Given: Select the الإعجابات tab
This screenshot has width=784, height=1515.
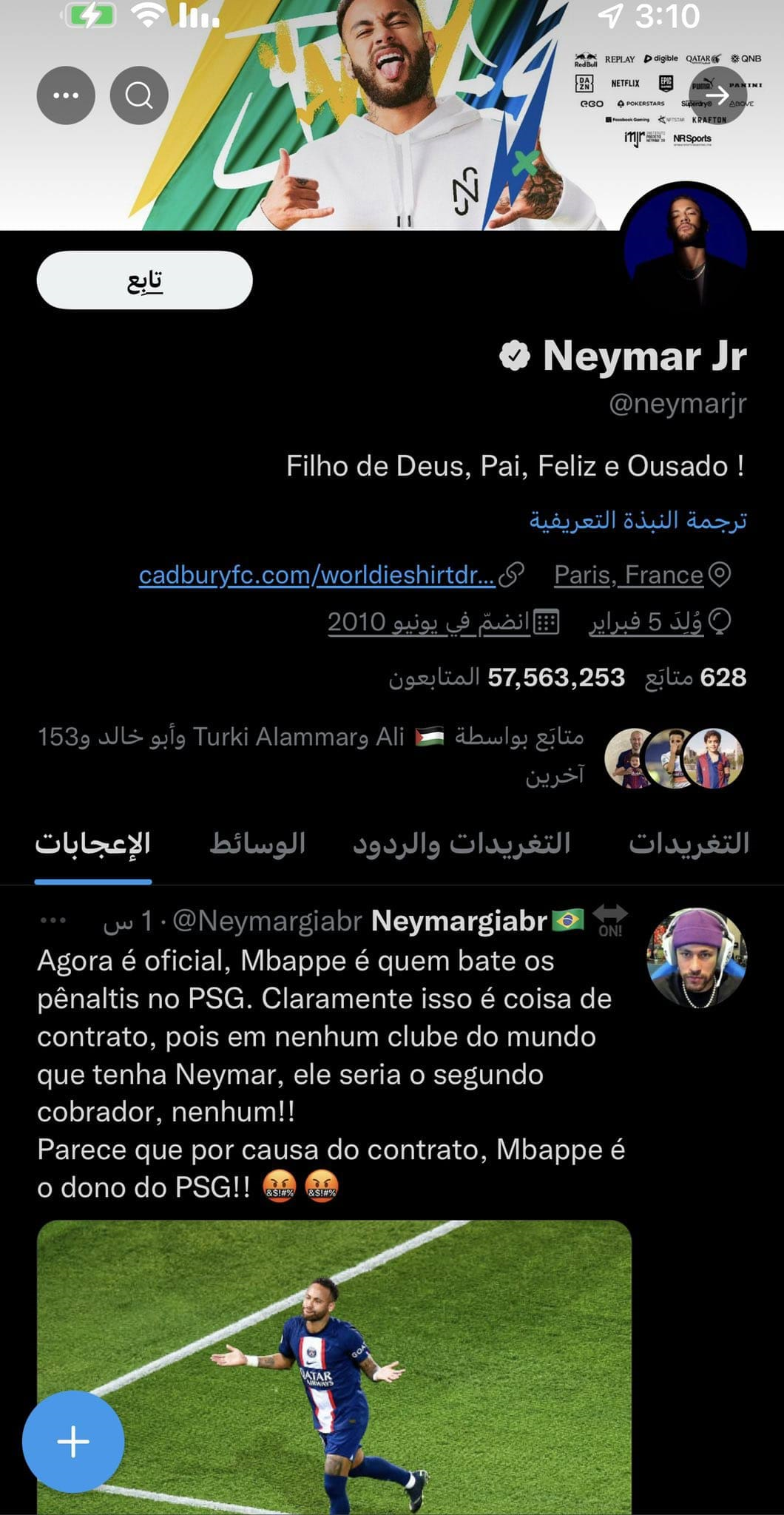Looking at the screenshot, I should point(93,844).
